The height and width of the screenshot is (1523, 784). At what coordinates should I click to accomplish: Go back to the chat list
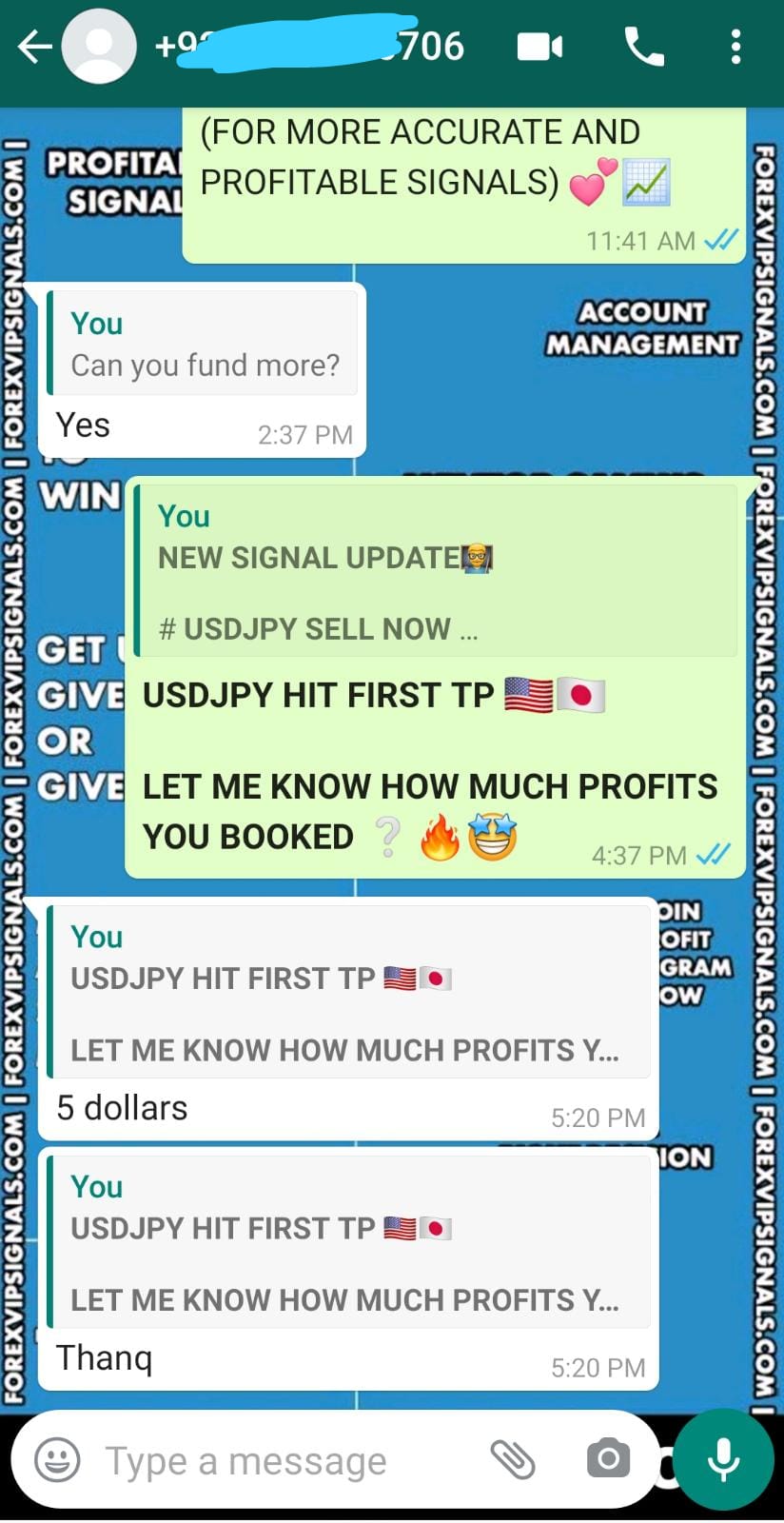pyautogui.click(x=34, y=47)
